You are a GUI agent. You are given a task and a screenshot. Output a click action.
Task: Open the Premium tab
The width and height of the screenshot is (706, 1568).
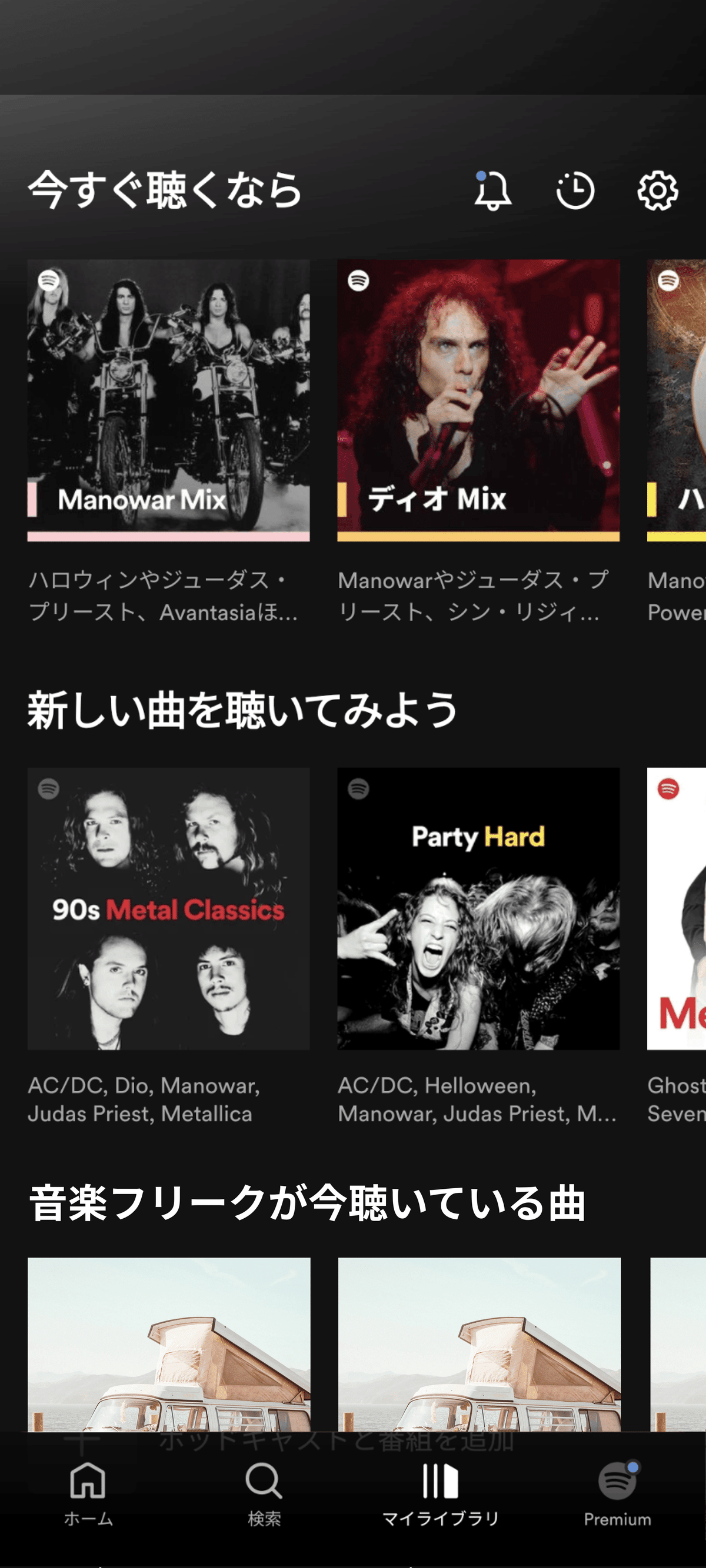(x=617, y=1493)
